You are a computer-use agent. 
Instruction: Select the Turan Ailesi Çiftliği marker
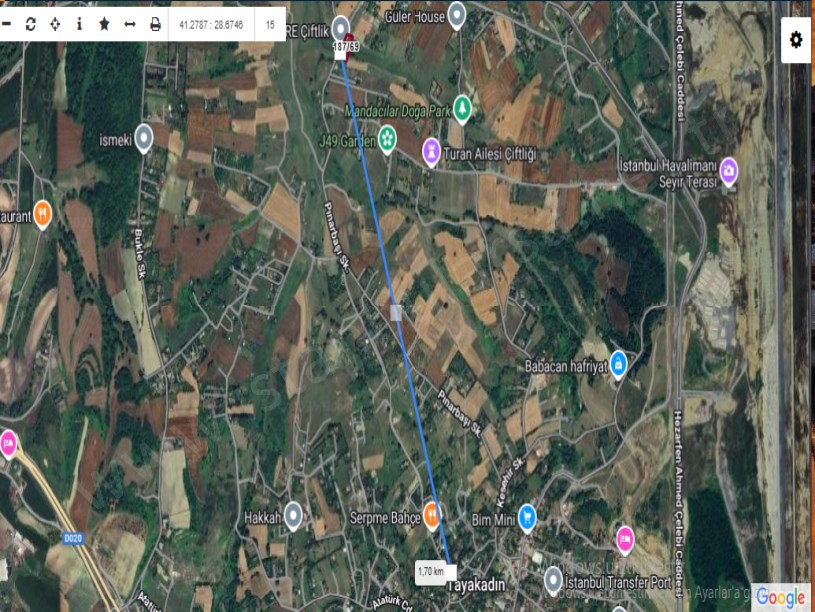[x=431, y=153]
